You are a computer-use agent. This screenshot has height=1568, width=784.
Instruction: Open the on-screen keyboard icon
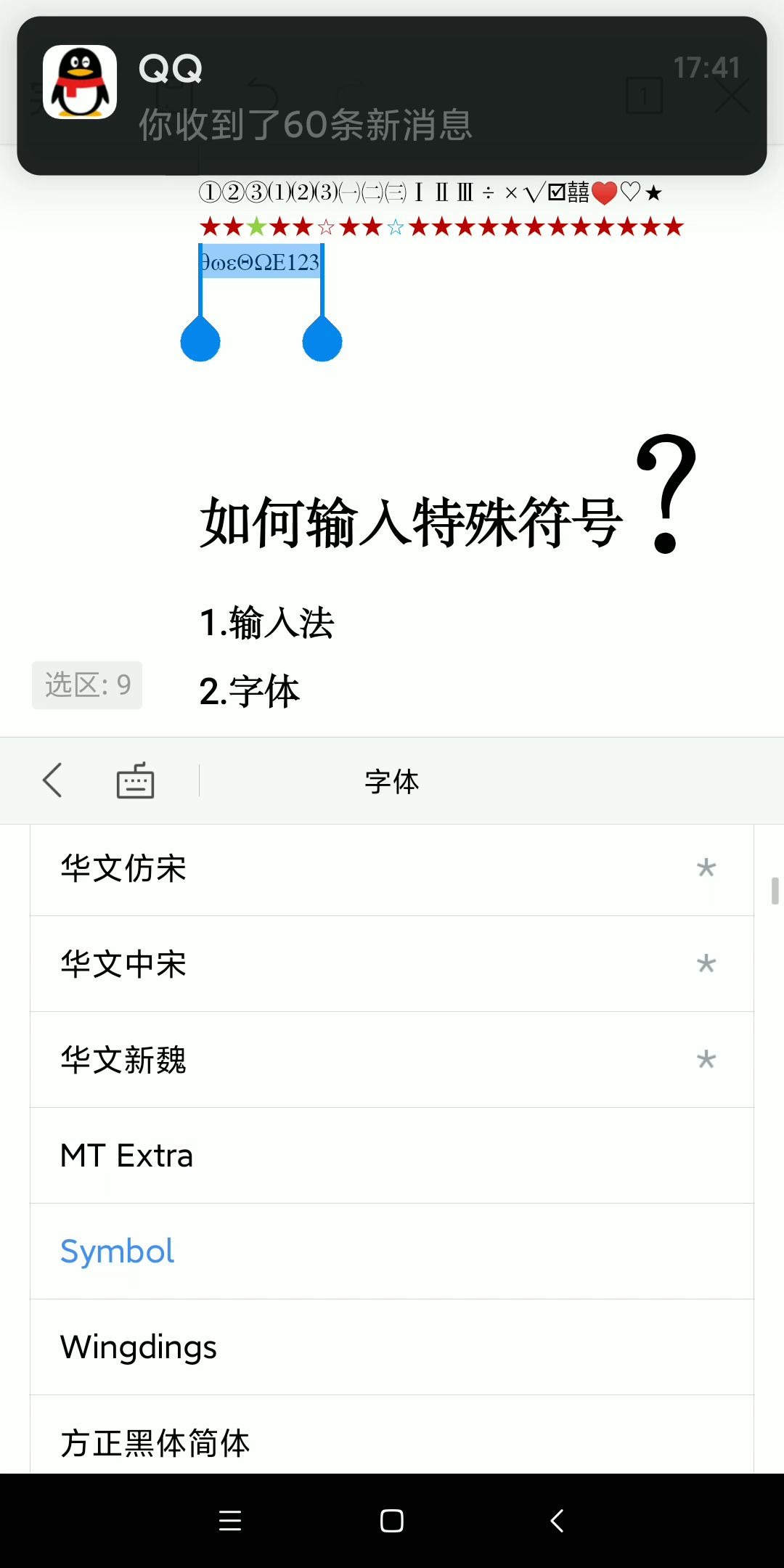pyautogui.click(x=134, y=780)
